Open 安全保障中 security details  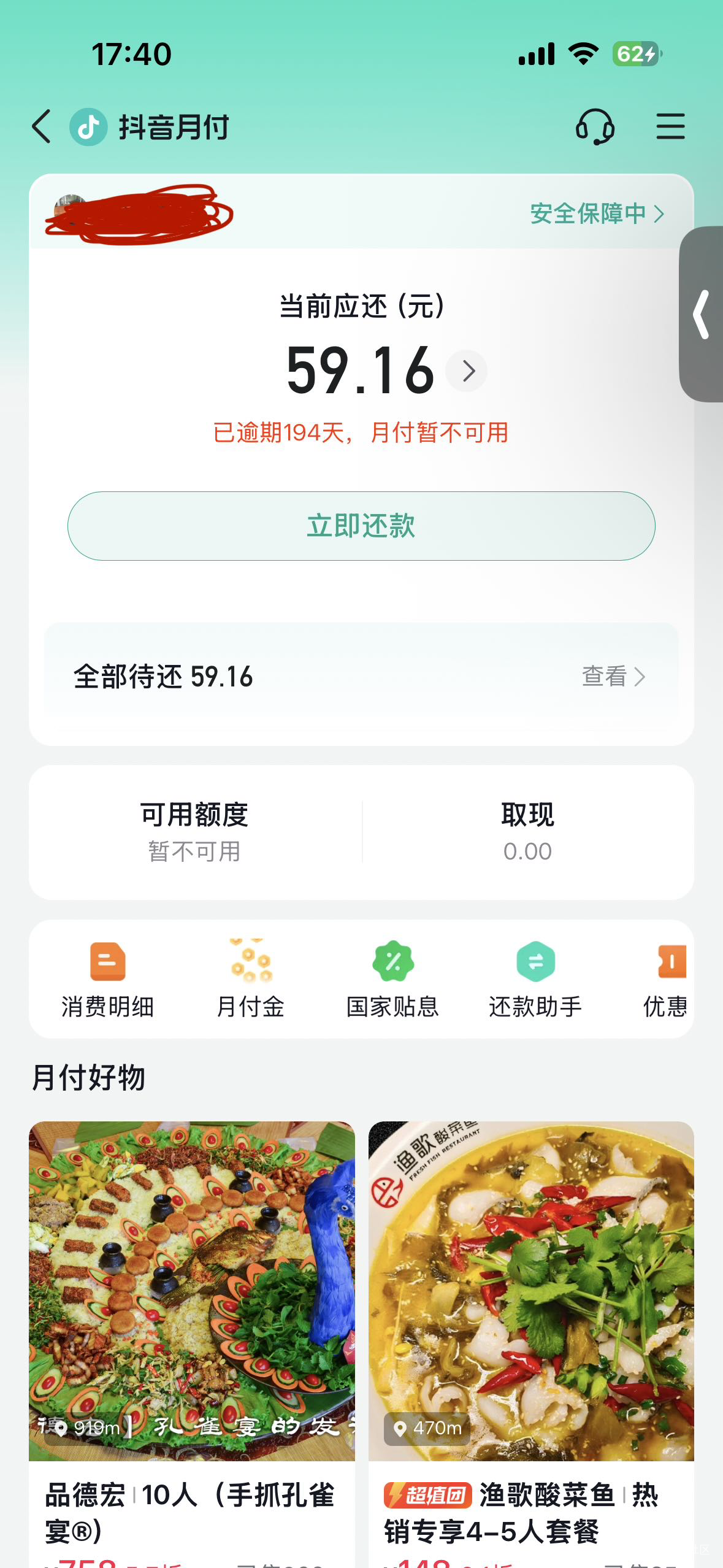597,213
